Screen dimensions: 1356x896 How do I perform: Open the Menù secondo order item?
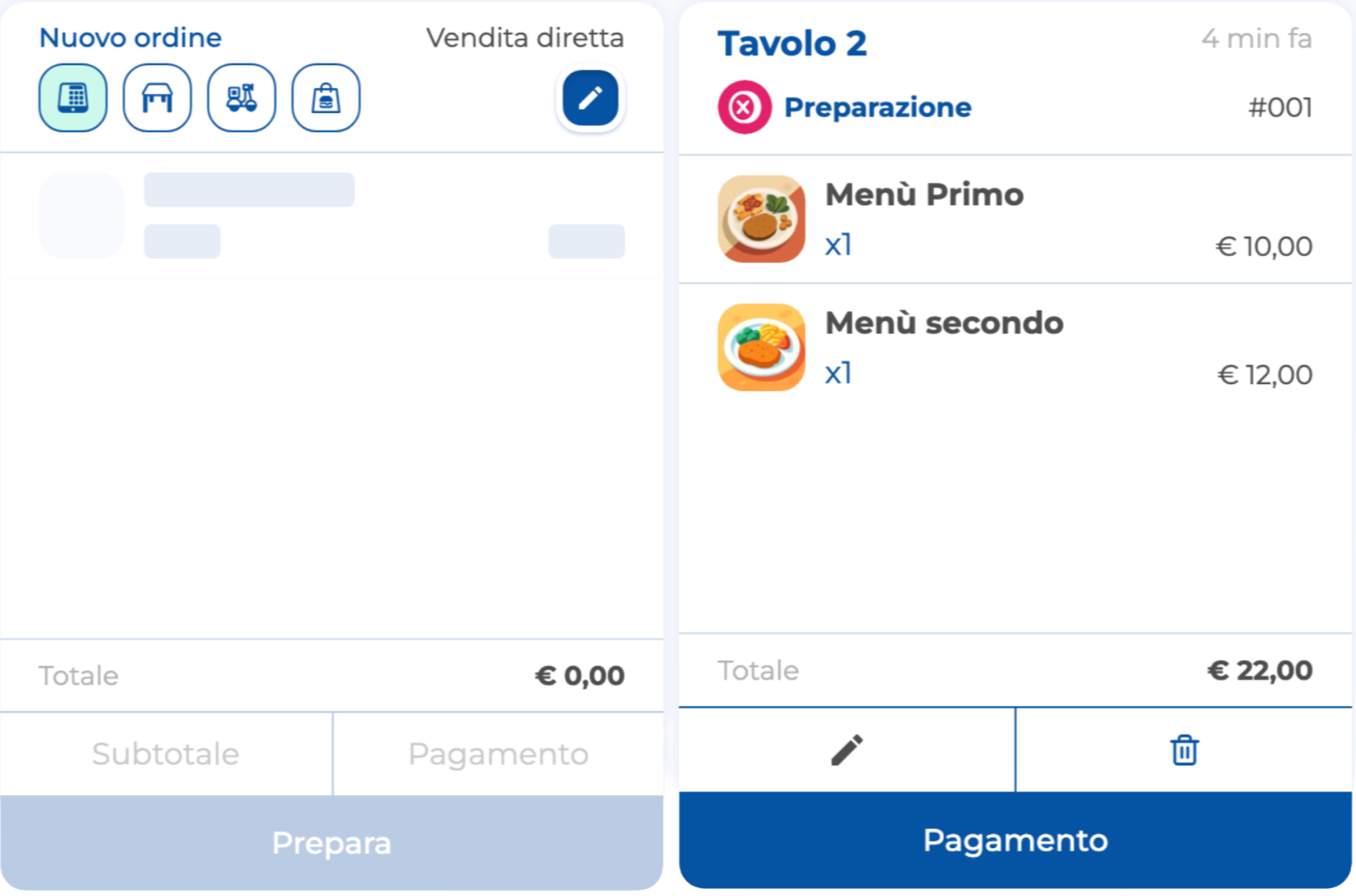(1014, 348)
